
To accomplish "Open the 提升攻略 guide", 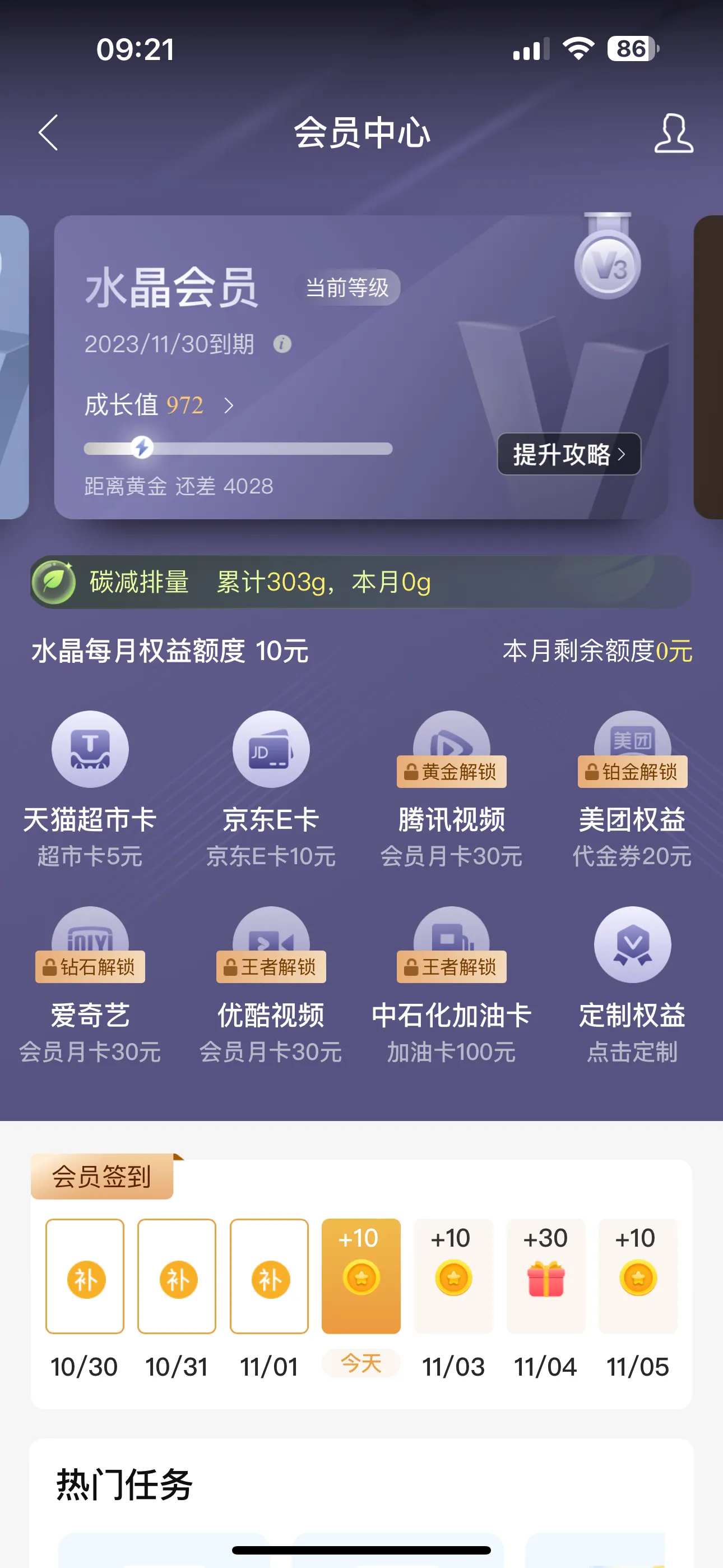I will (x=568, y=454).
